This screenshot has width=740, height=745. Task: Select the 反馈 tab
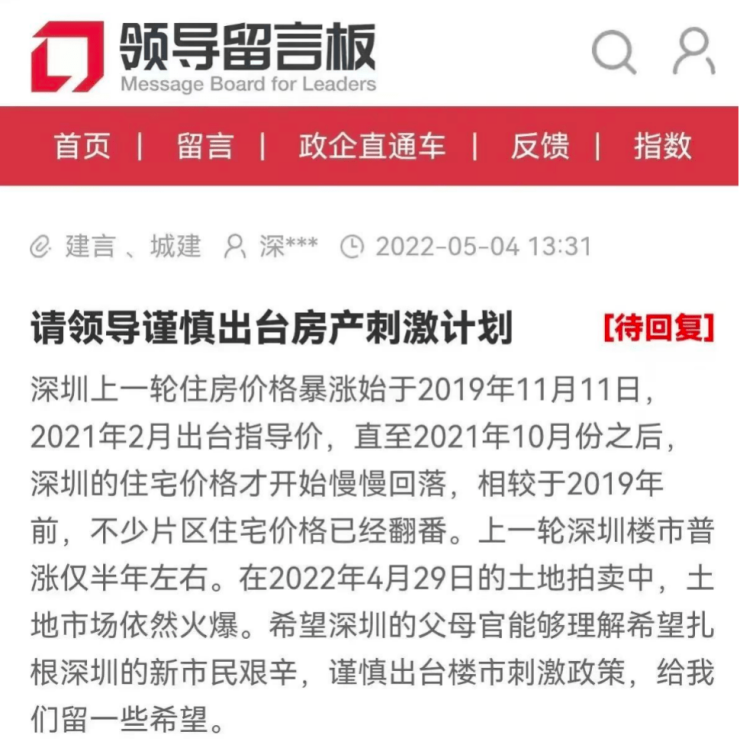(540, 147)
